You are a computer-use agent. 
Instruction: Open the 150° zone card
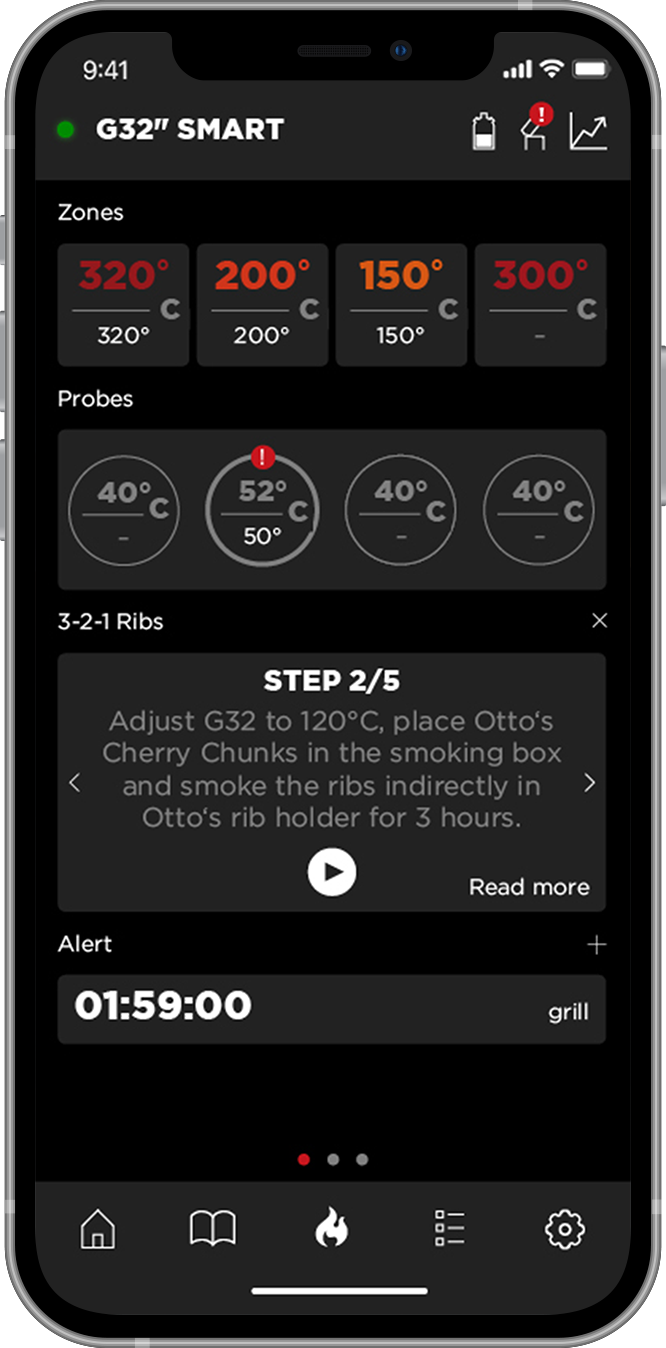401,305
